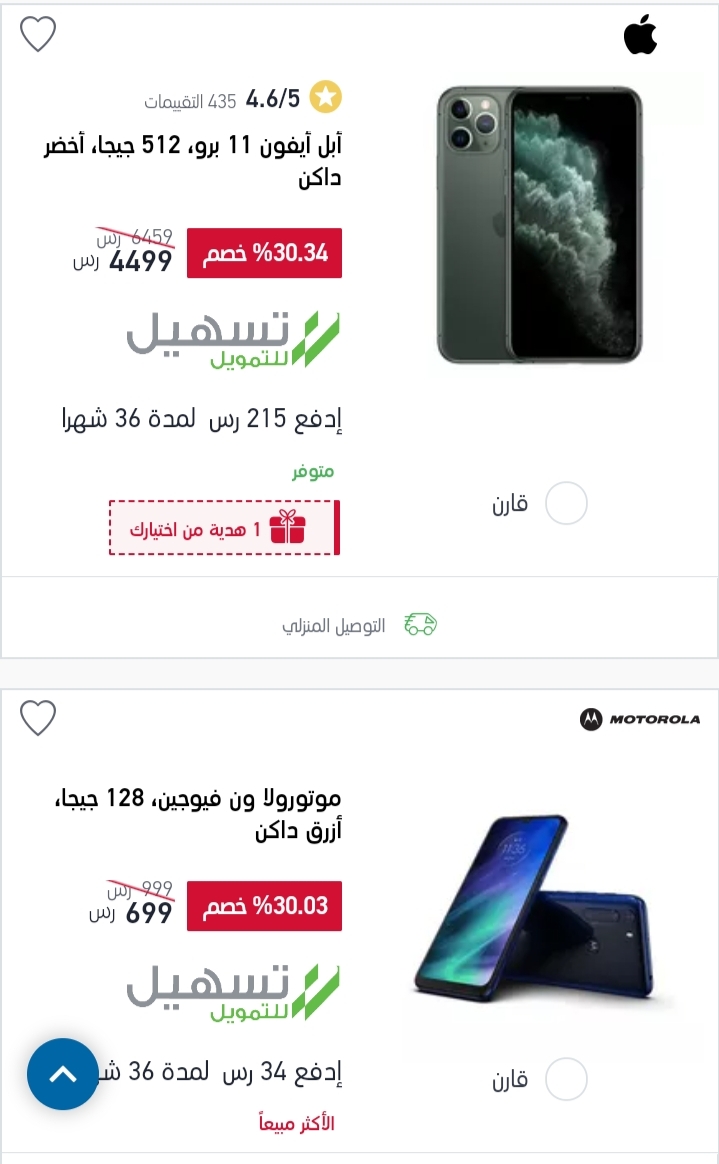
Task: Open iPhone 11 Pro 512GB product title
Action: (193, 160)
